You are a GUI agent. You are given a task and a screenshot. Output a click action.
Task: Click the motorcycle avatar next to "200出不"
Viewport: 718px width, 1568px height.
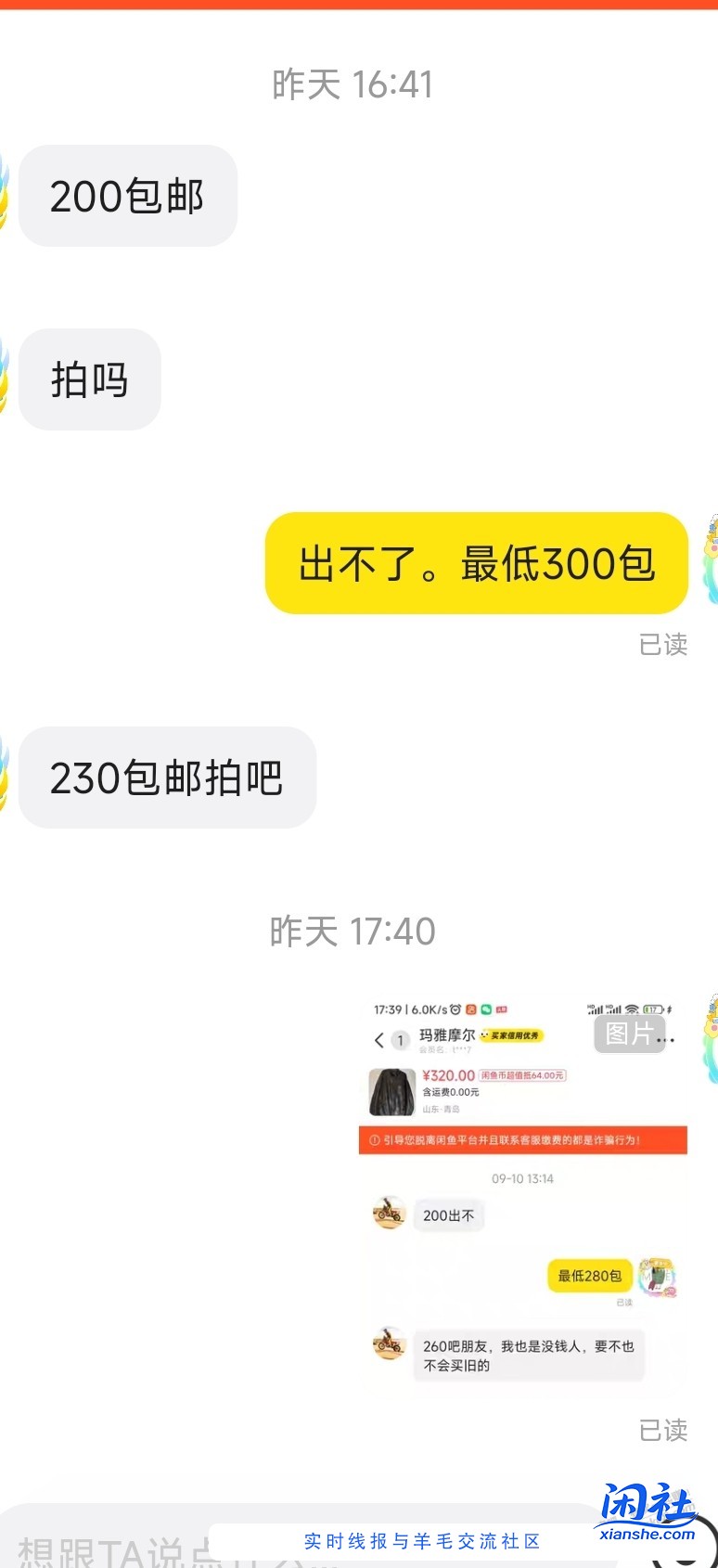point(389,1212)
